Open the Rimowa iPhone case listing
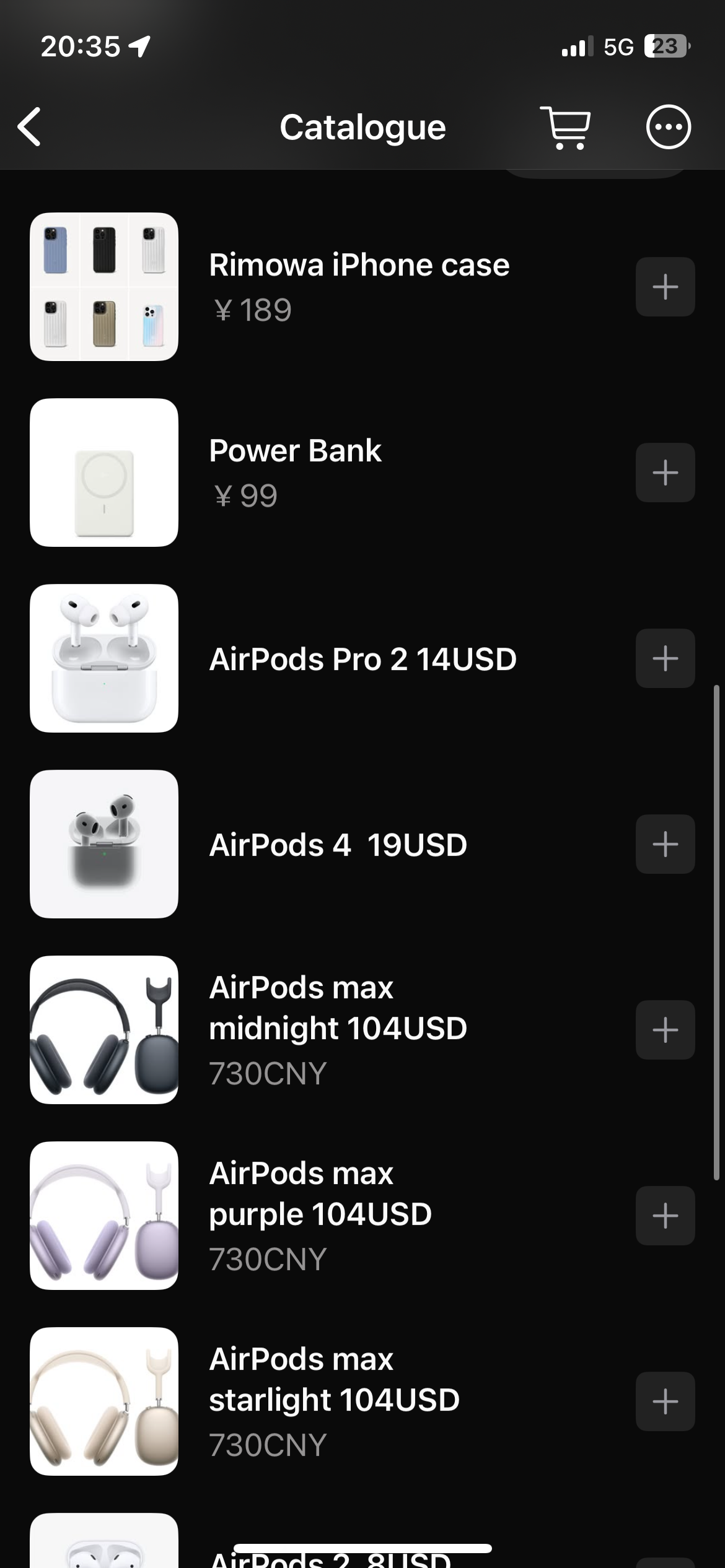Viewport: 725px width, 1568px height. tap(358, 263)
